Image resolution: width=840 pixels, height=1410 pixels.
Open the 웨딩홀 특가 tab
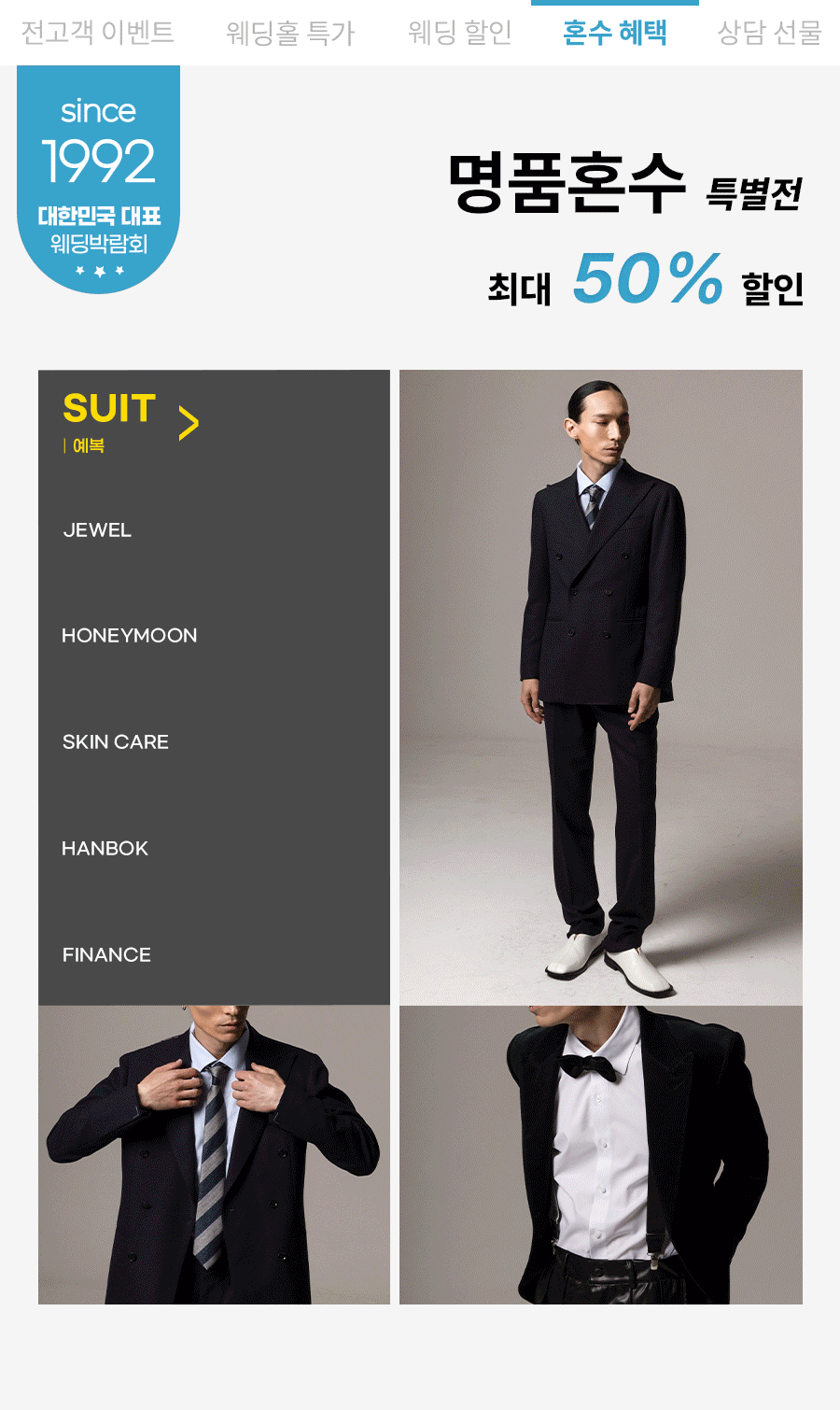(290, 33)
